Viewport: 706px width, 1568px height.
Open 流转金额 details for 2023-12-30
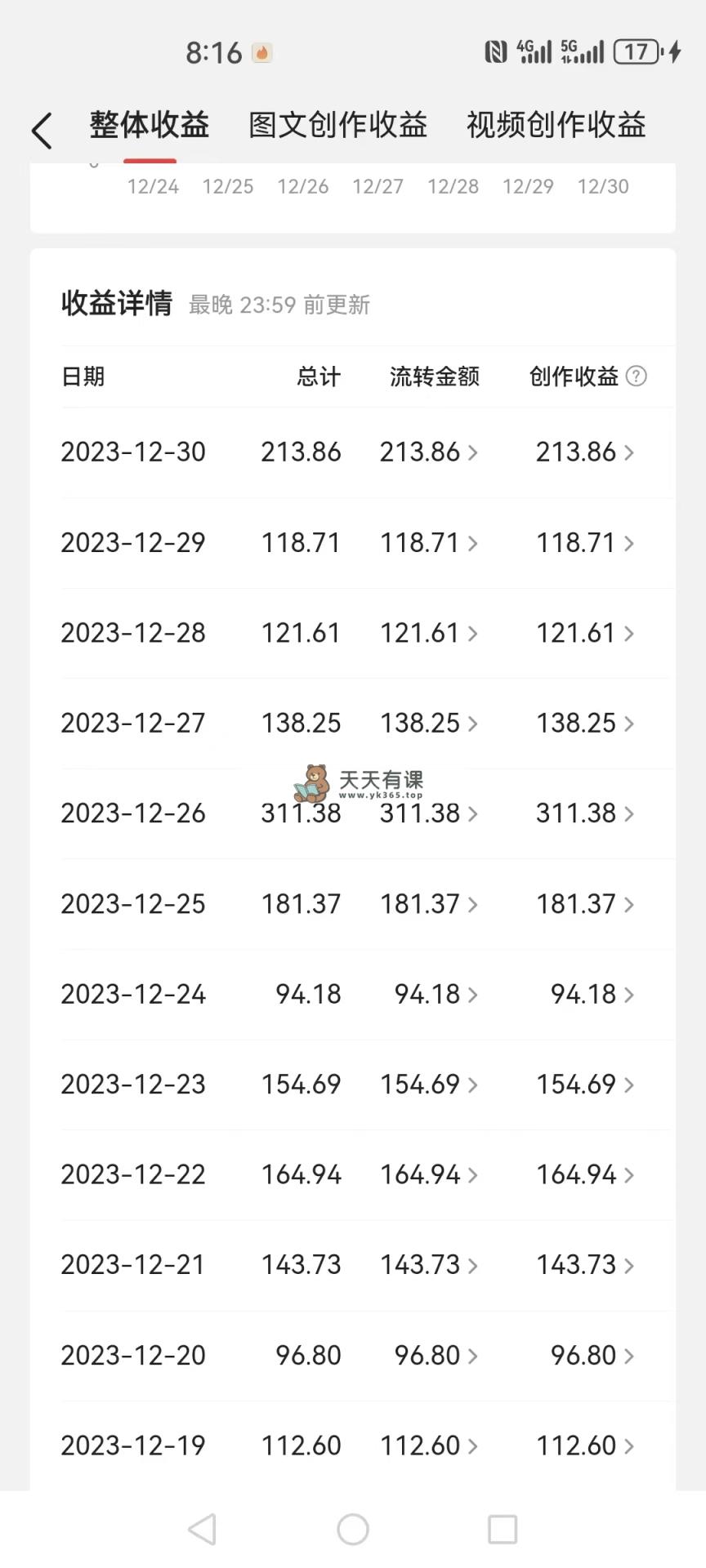429,452
